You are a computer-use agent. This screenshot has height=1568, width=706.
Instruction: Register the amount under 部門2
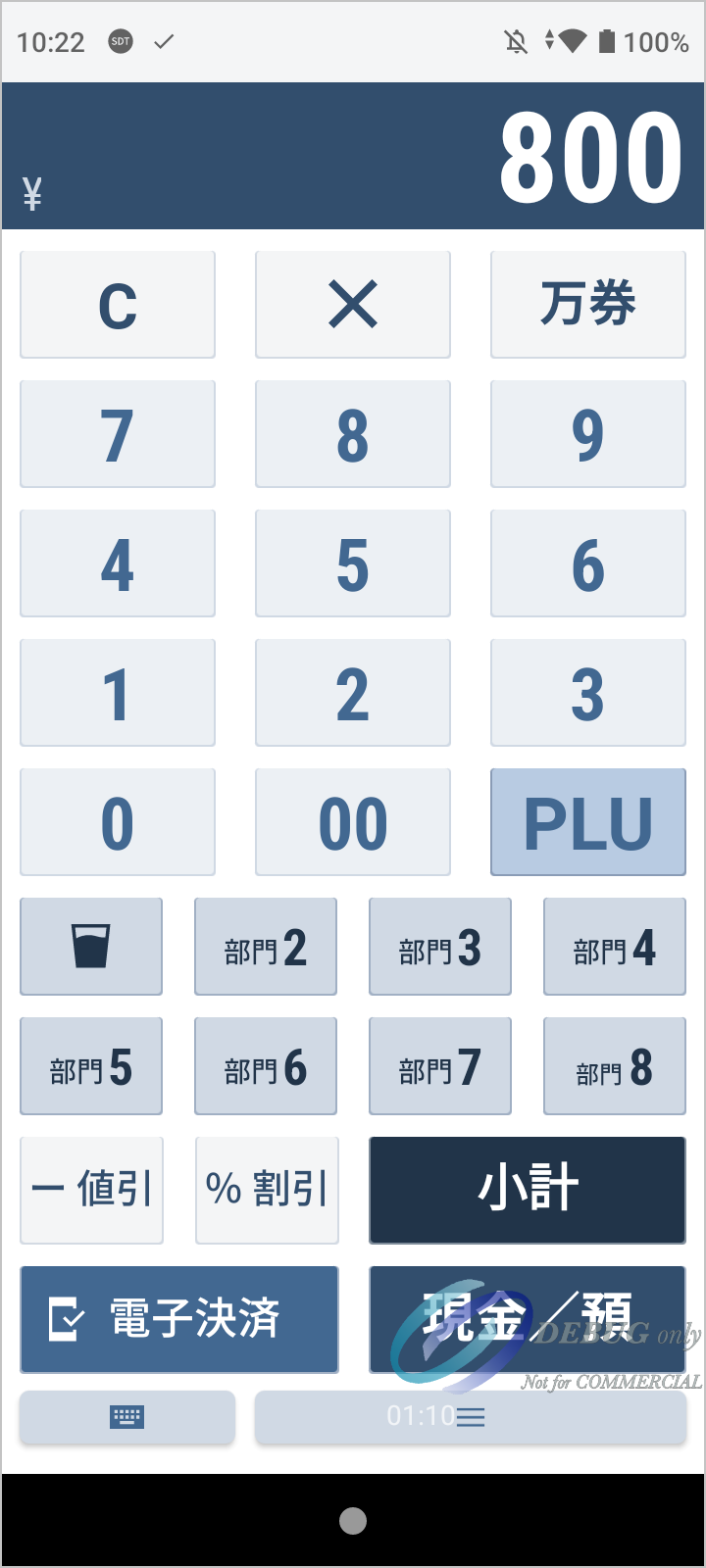click(266, 947)
